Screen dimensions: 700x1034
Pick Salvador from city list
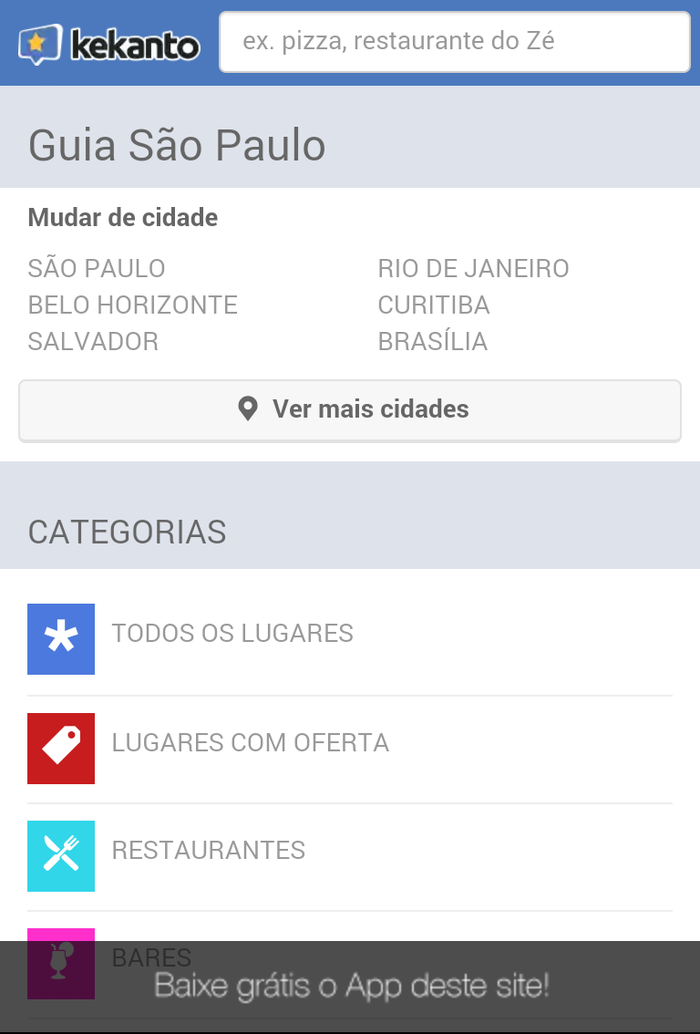[x=93, y=342]
